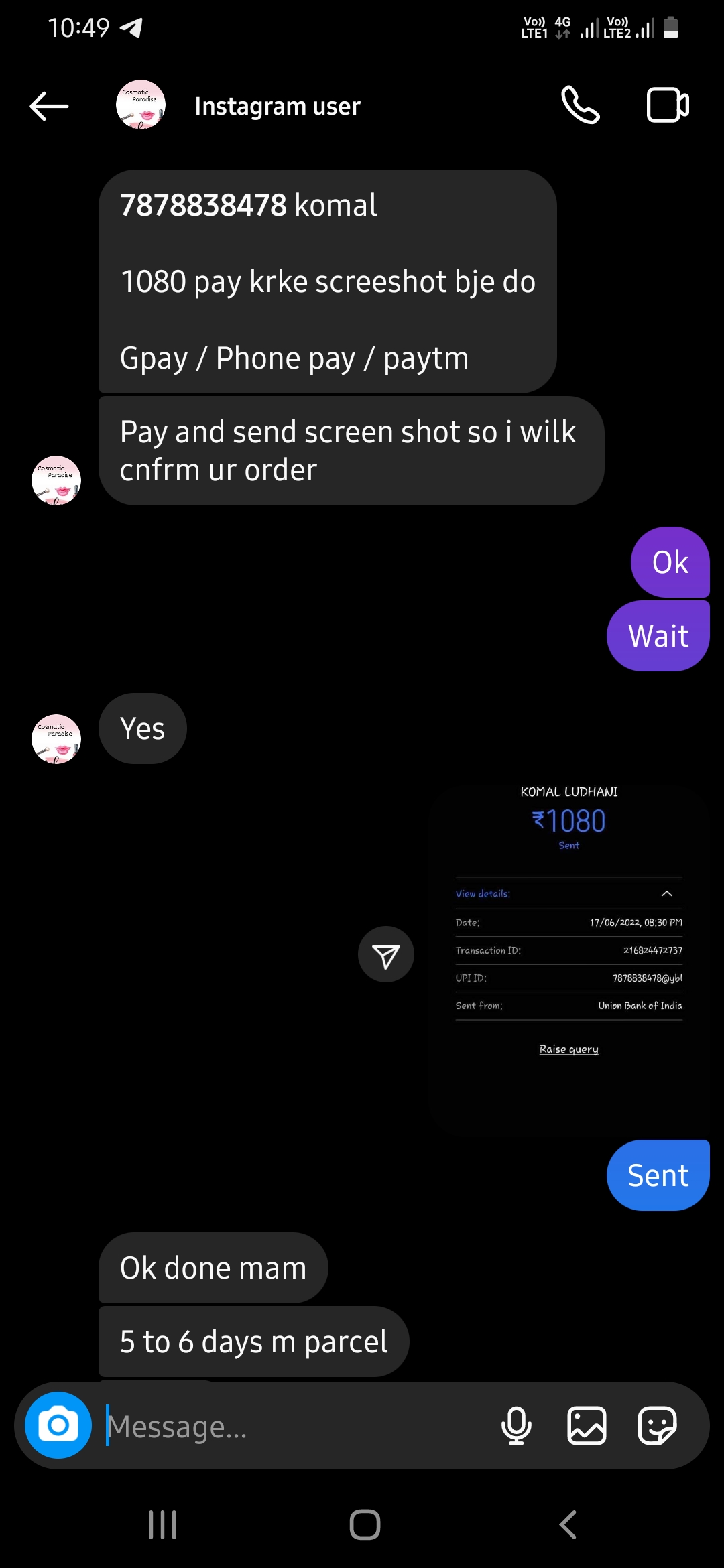Open the camera from the message bar

click(x=58, y=1425)
